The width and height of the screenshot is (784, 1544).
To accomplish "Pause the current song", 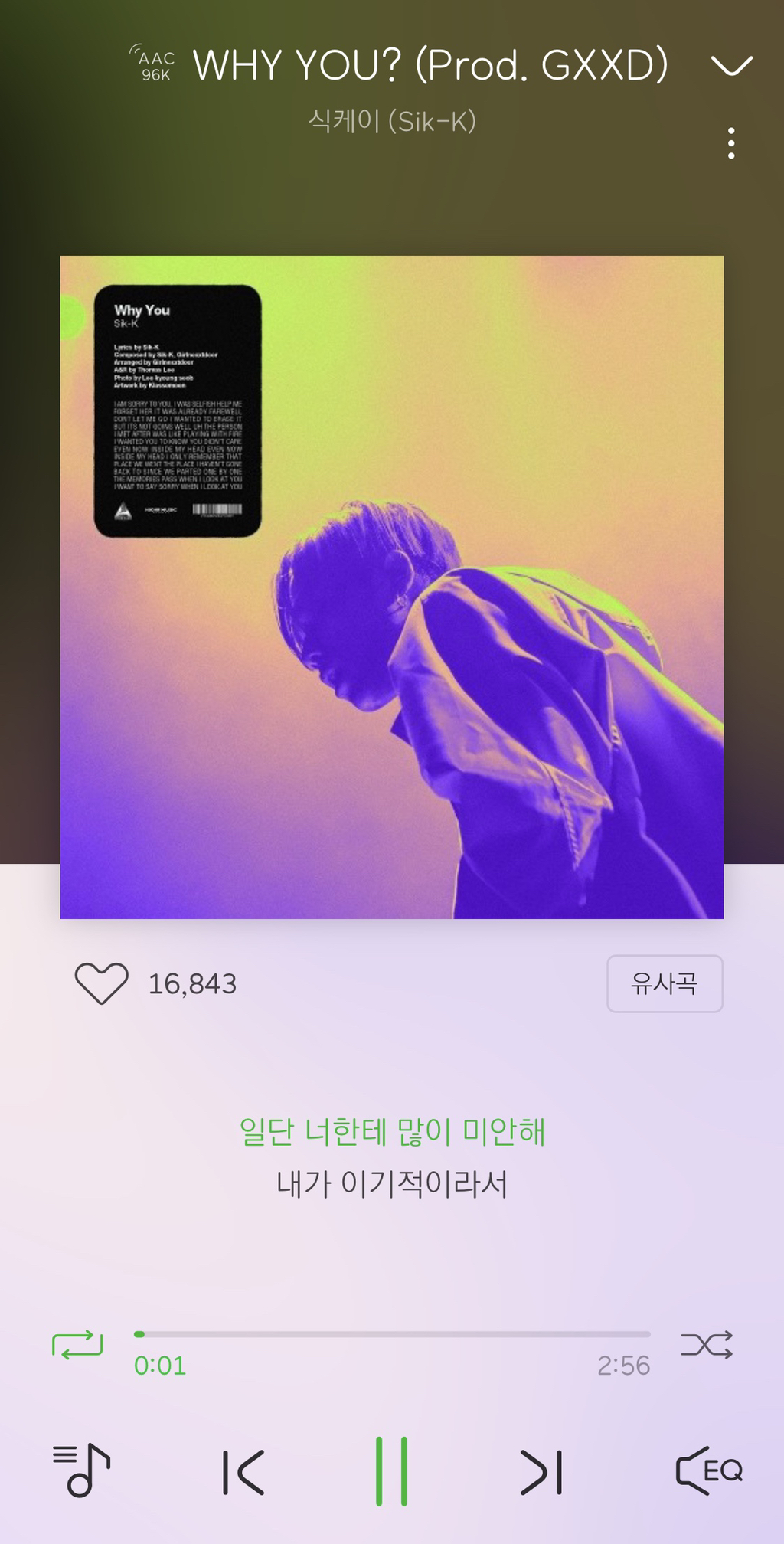I will pos(392,1471).
